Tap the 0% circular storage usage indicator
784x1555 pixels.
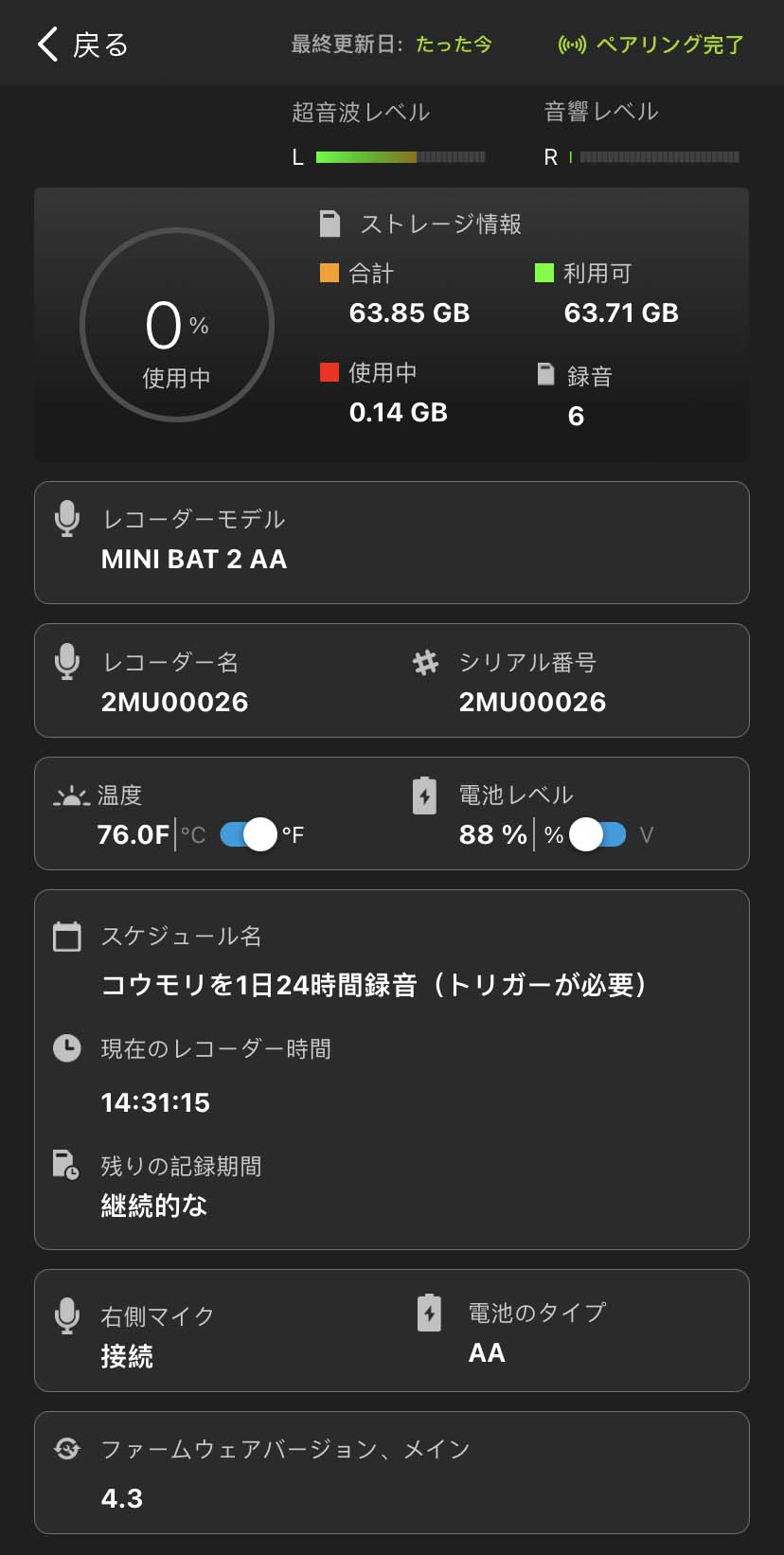[x=178, y=324]
